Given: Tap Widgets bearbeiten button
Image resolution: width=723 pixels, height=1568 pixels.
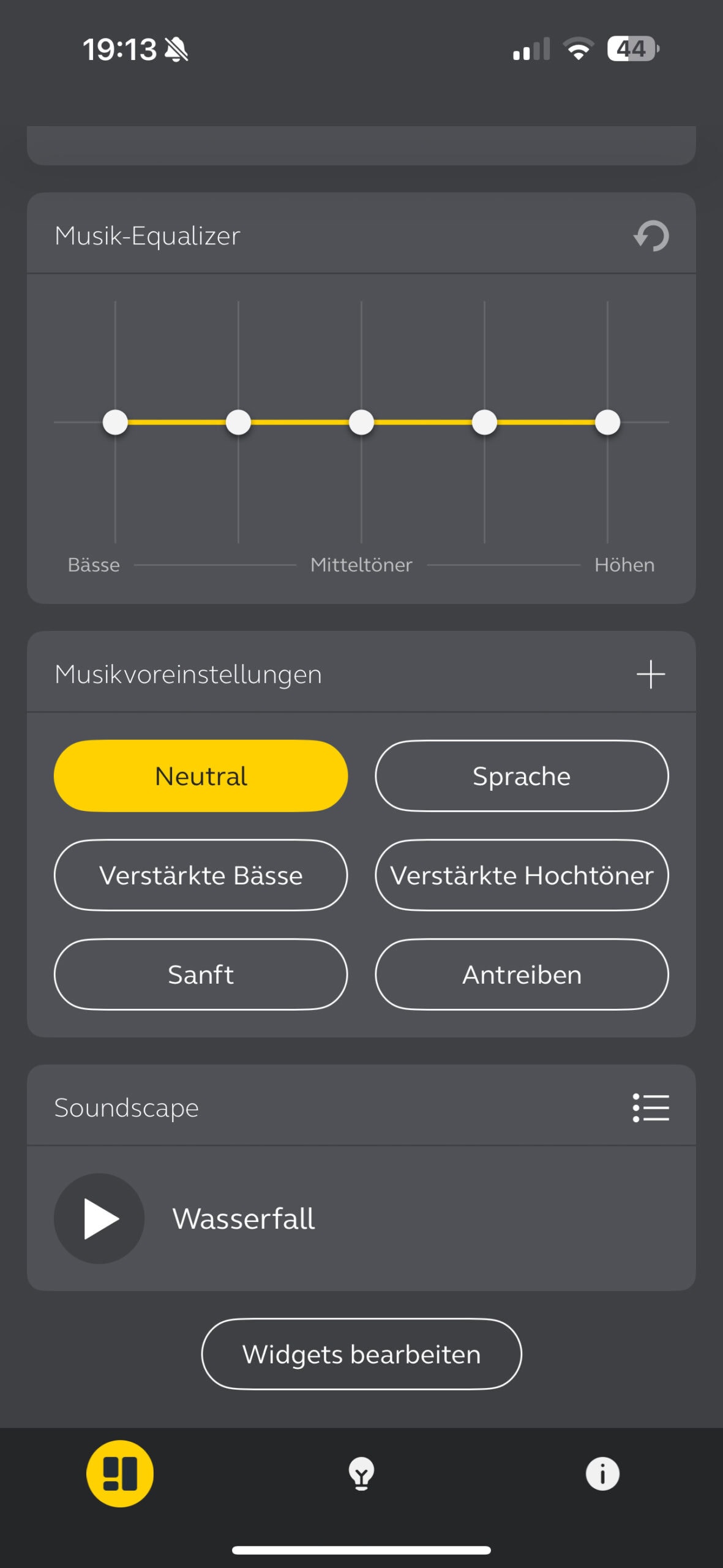Looking at the screenshot, I should click(x=361, y=1354).
